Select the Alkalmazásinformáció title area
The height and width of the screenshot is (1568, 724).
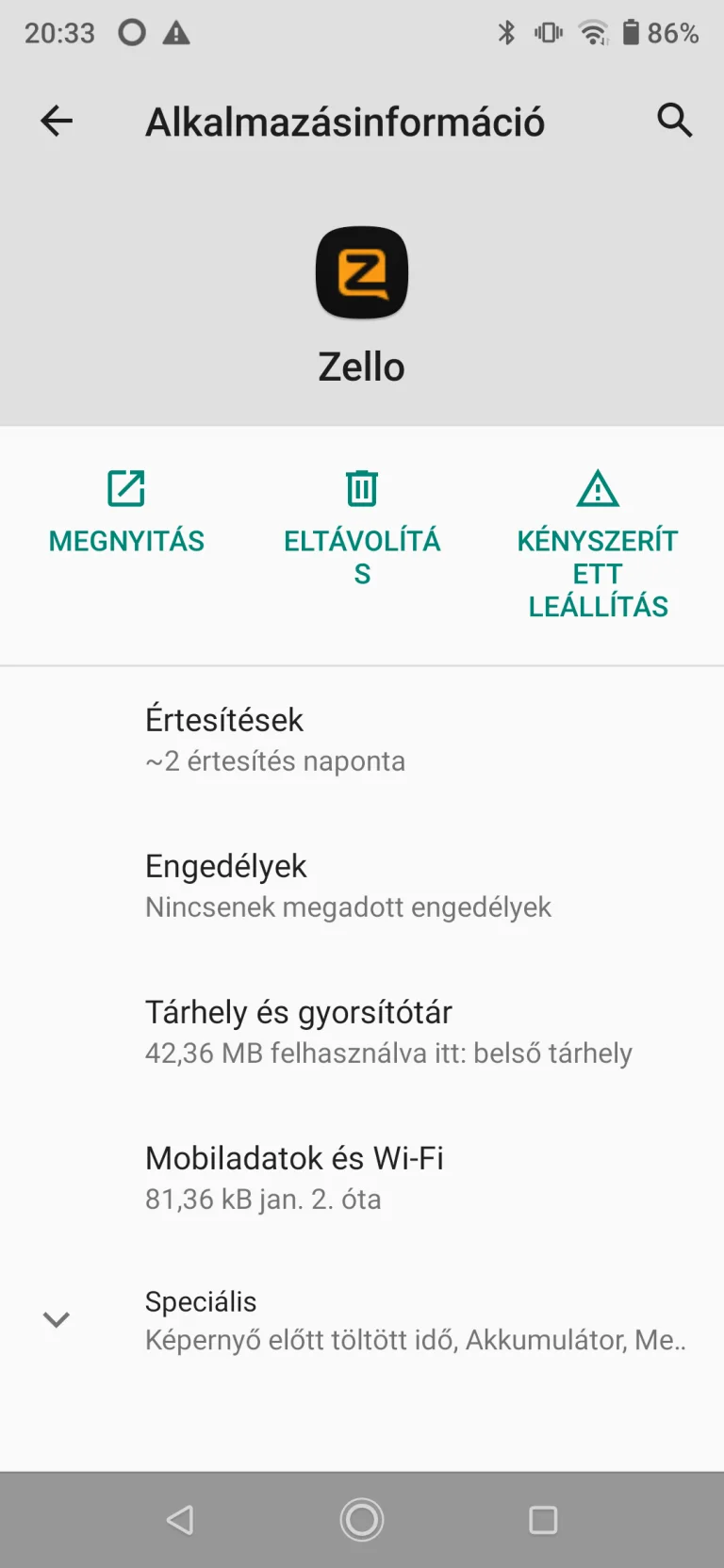click(x=344, y=121)
